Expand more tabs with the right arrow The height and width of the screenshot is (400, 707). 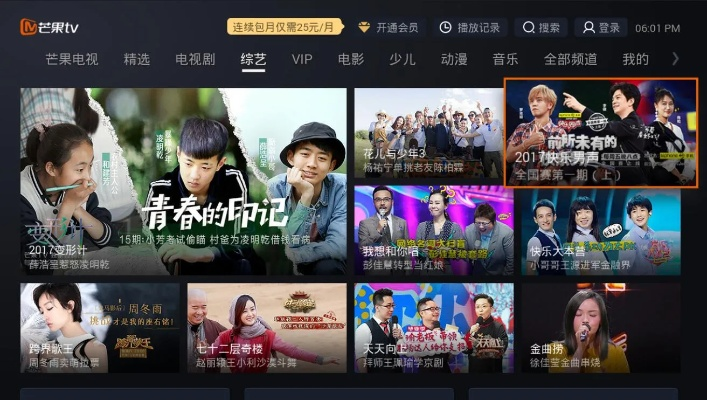(676, 59)
